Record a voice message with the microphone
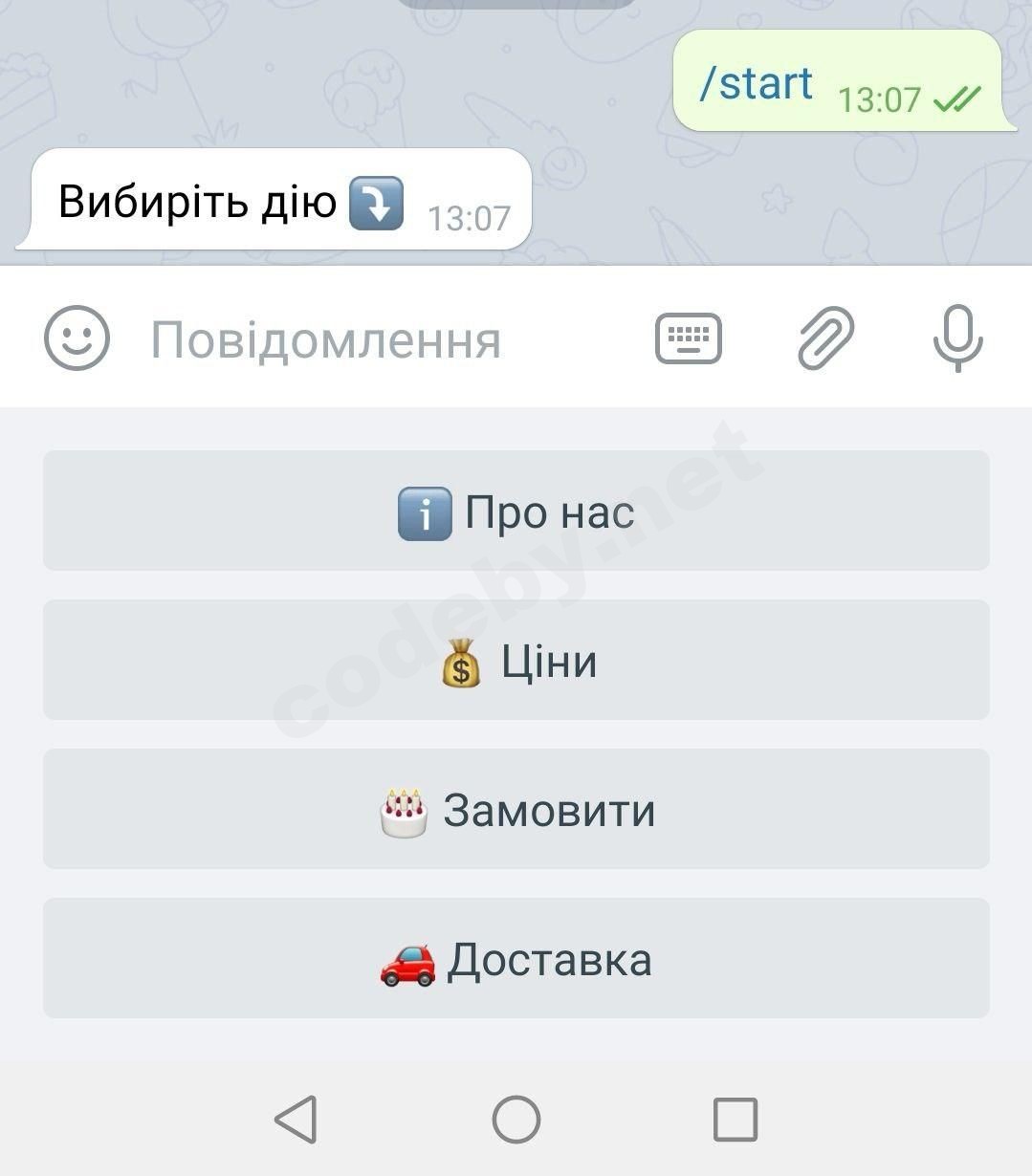Image resolution: width=1032 pixels, height=1176 pixels. point(957,338)
